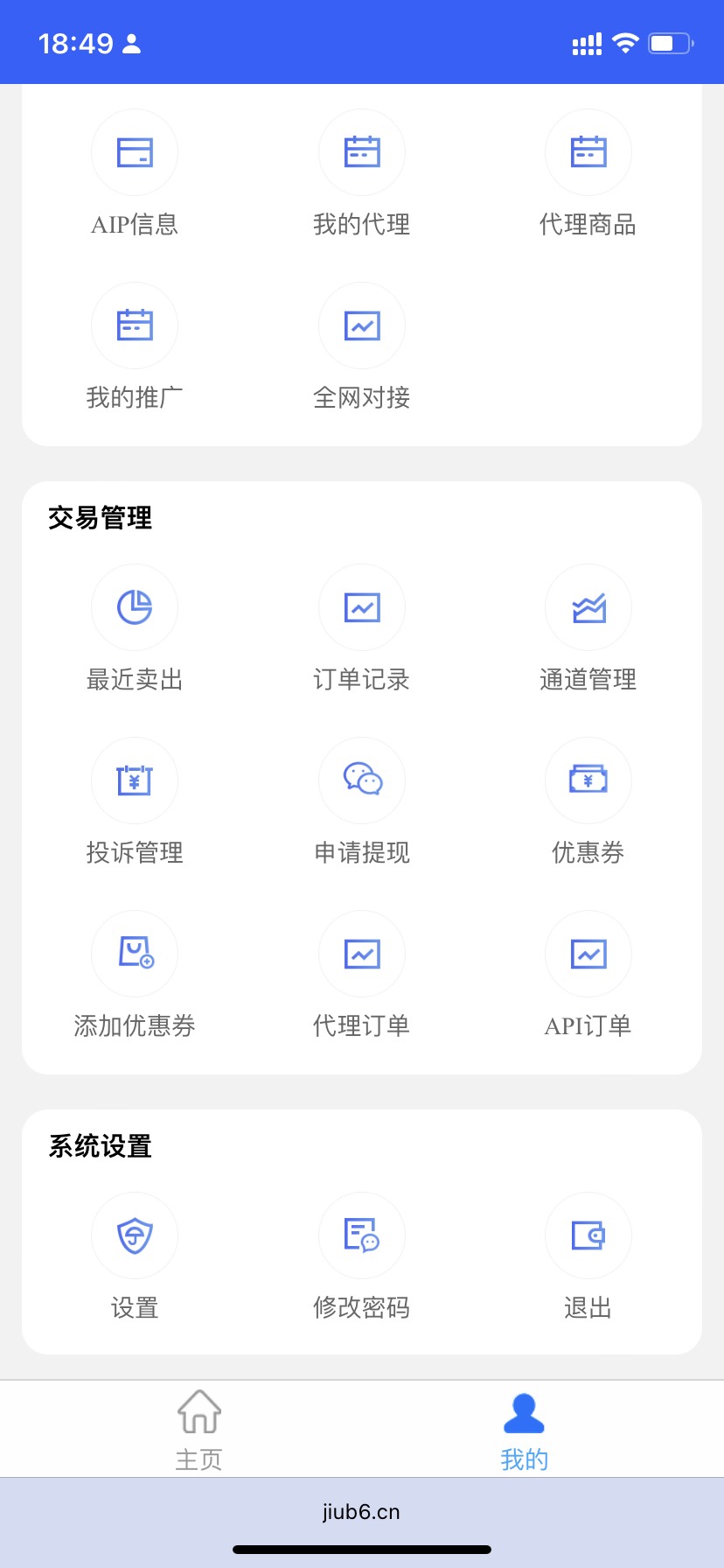
Task: Switch to the 主页 home tab
Action: coord(198,1426)
